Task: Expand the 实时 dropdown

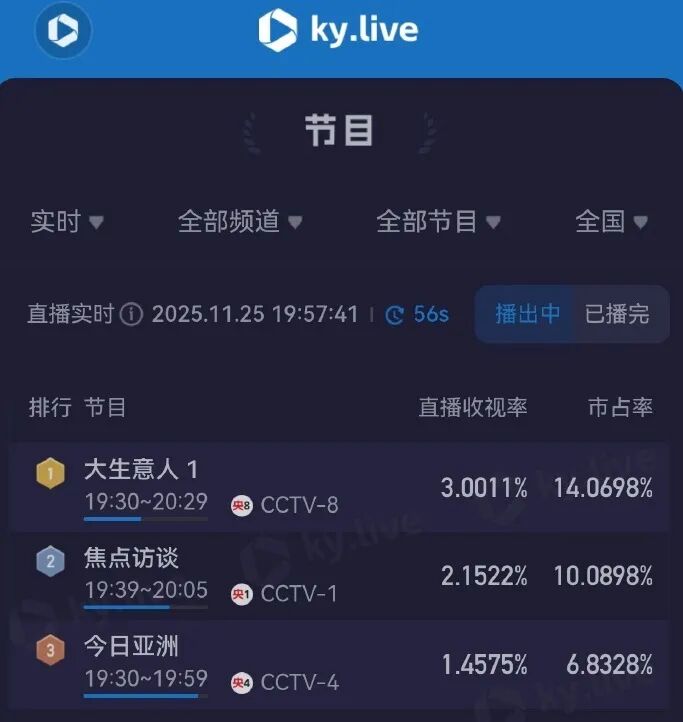Action: 67,221
